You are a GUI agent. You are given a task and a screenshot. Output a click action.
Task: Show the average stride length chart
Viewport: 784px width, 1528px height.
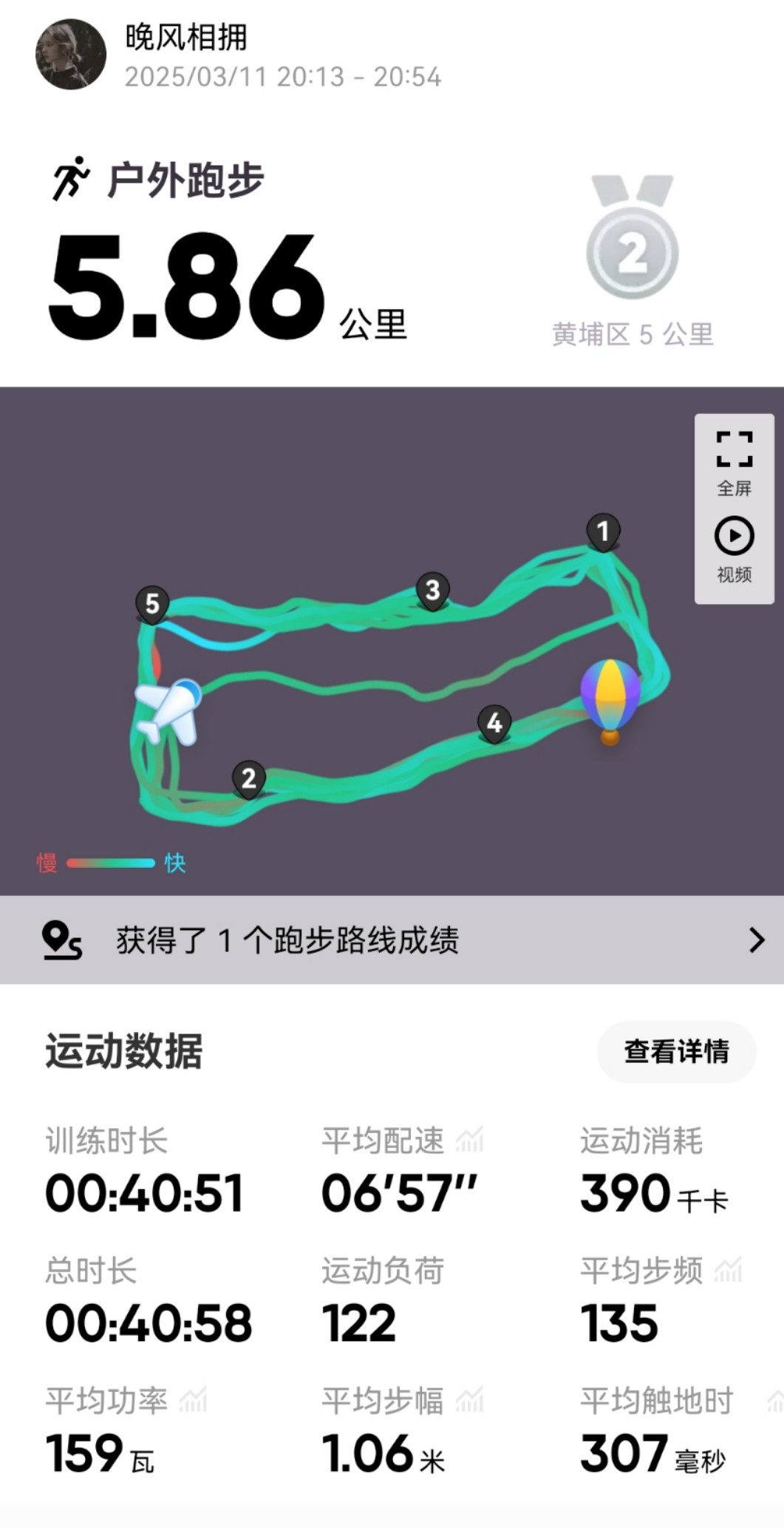470,1399
